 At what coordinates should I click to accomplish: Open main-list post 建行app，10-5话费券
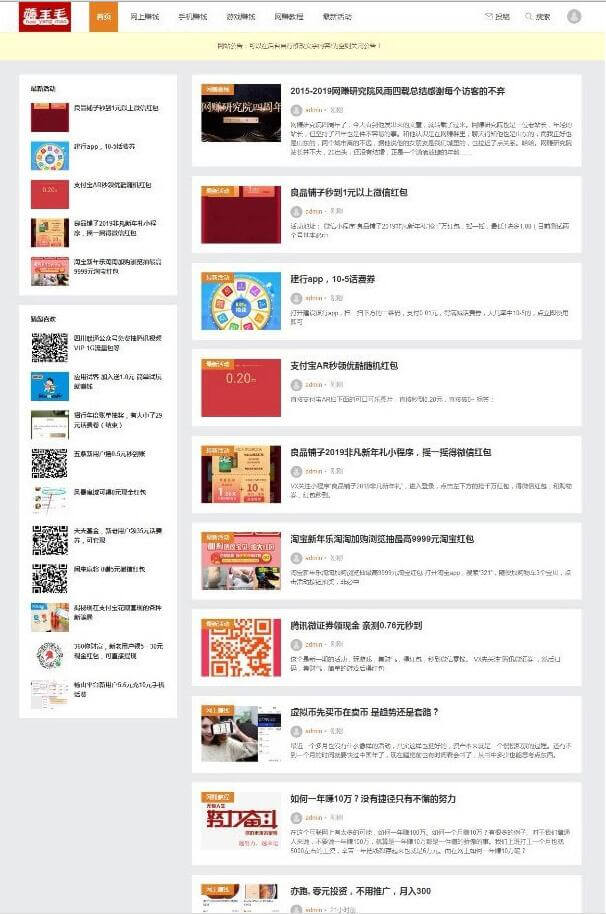331,279
